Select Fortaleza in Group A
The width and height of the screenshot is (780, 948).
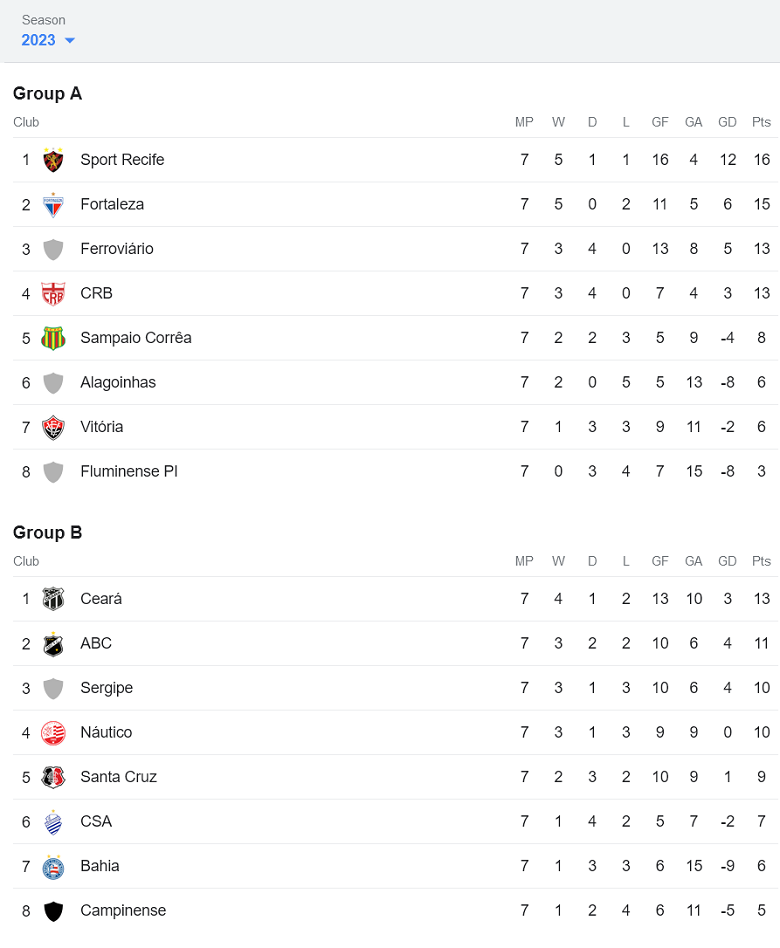pyautogui.click(x=112, y=204)
